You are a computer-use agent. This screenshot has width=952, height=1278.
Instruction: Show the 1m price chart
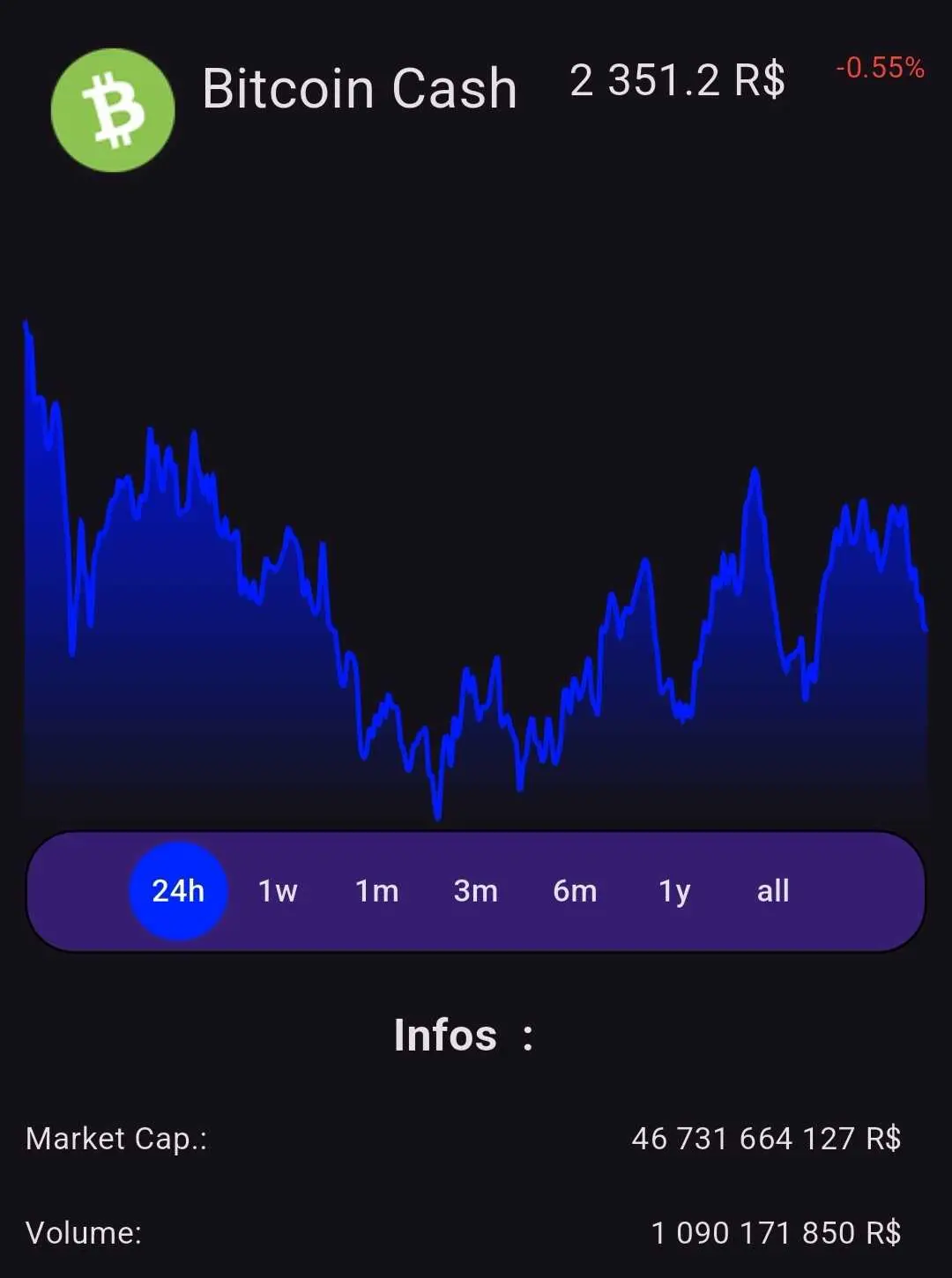[377, 891]
